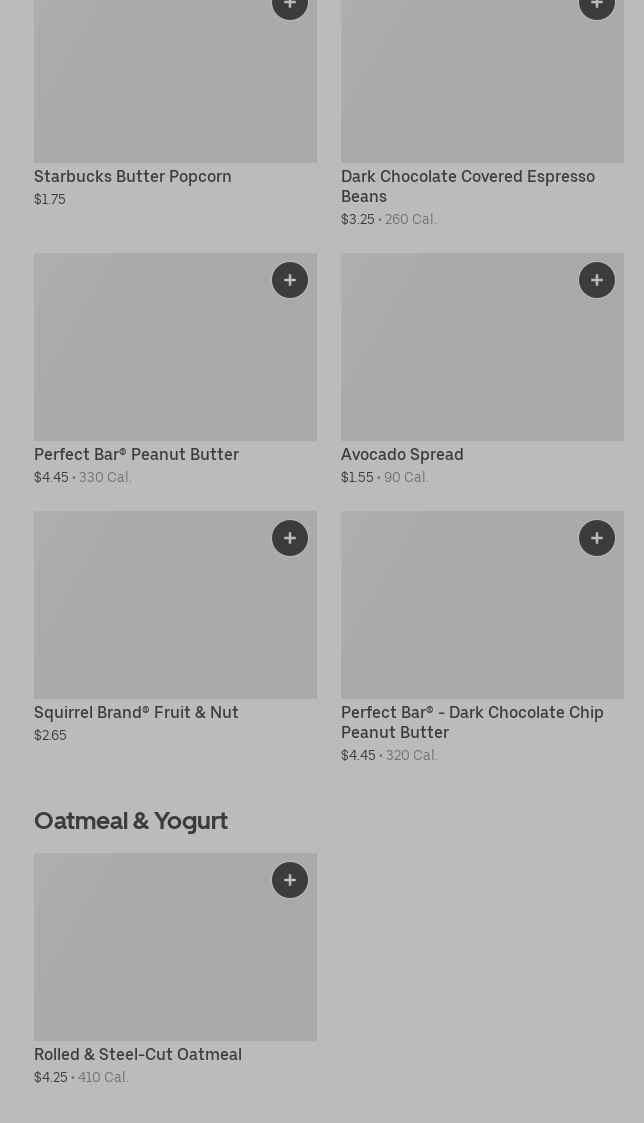The width and height of the screenshot is (644, 1123).
Task: Add Perfect Bar Dark Chocolate Chip Peanut Butter
Action: pos(597,538)
